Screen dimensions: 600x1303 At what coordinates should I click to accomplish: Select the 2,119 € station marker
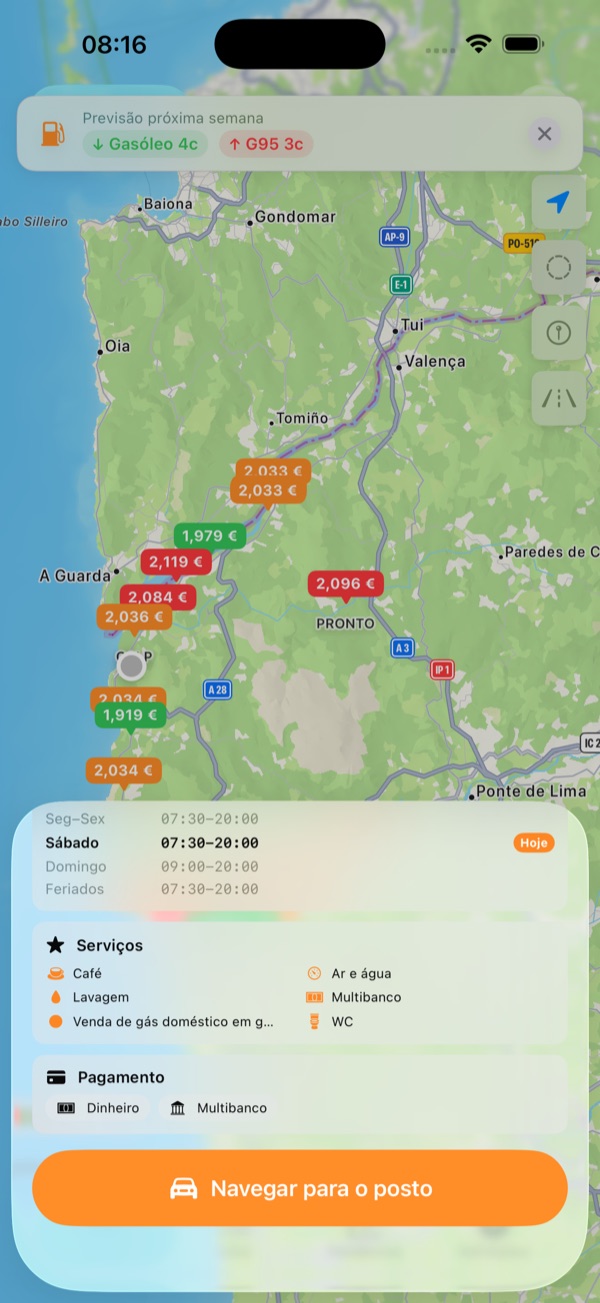point(175,562)
